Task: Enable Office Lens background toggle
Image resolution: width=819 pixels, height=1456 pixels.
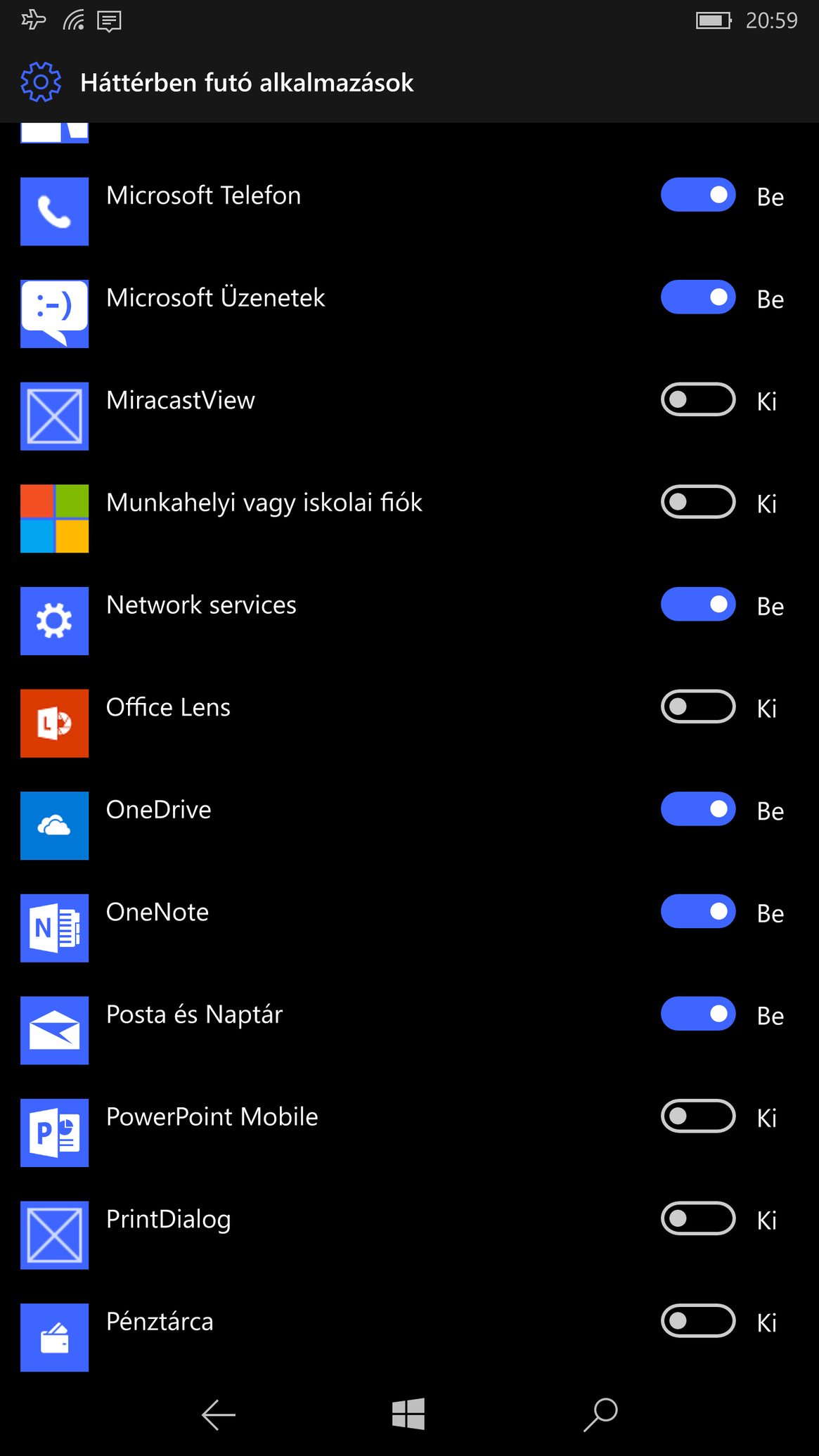Action: click(x=698, y=707)
